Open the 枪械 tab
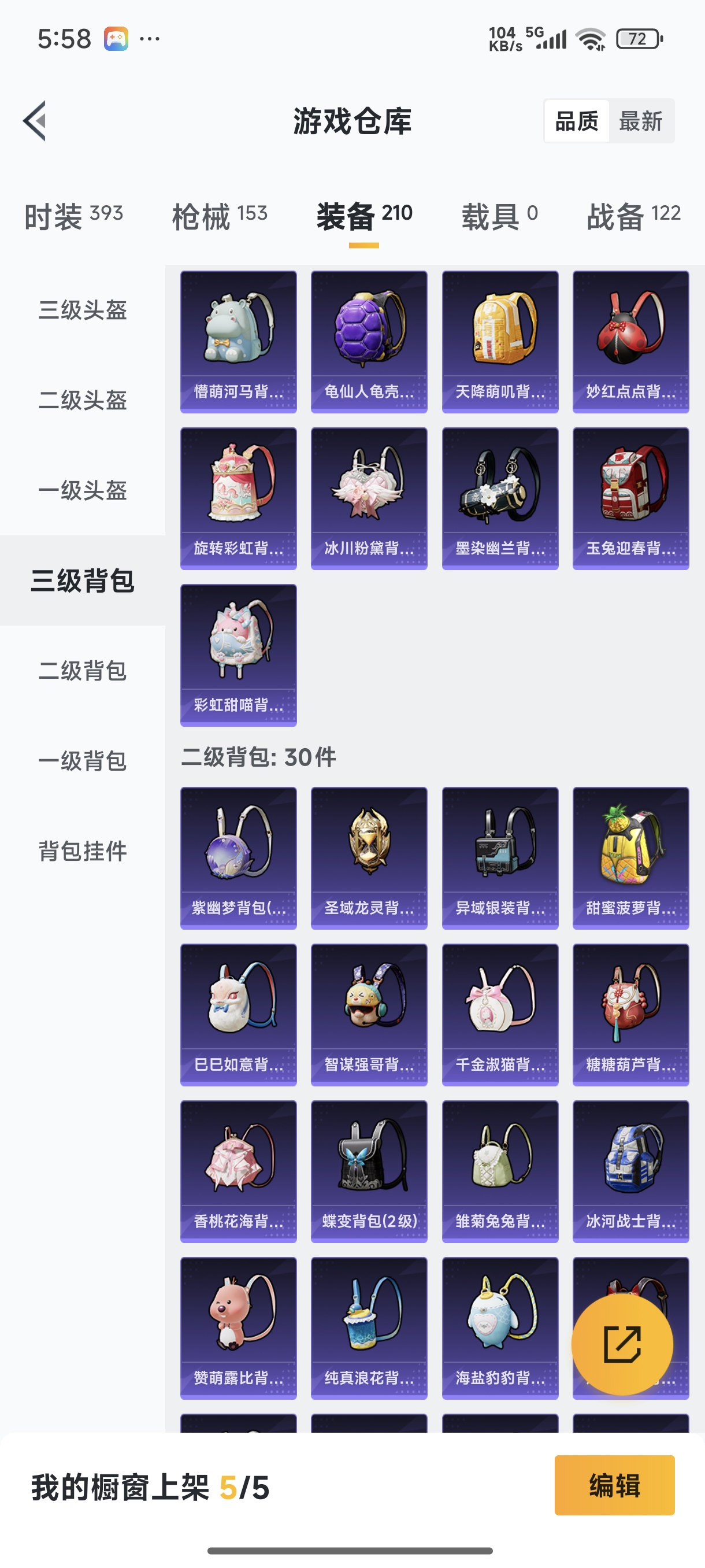This screenshot has width=705, height=1568. (x=220, y=216)
